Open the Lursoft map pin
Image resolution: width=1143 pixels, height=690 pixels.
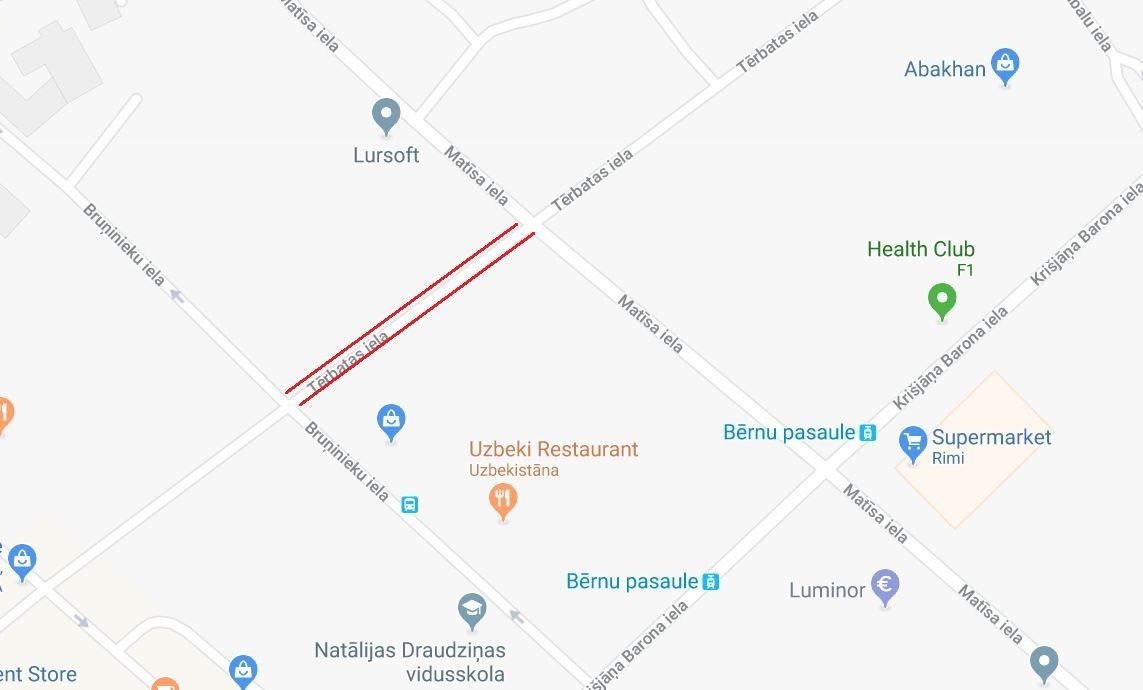click(386, 115)
